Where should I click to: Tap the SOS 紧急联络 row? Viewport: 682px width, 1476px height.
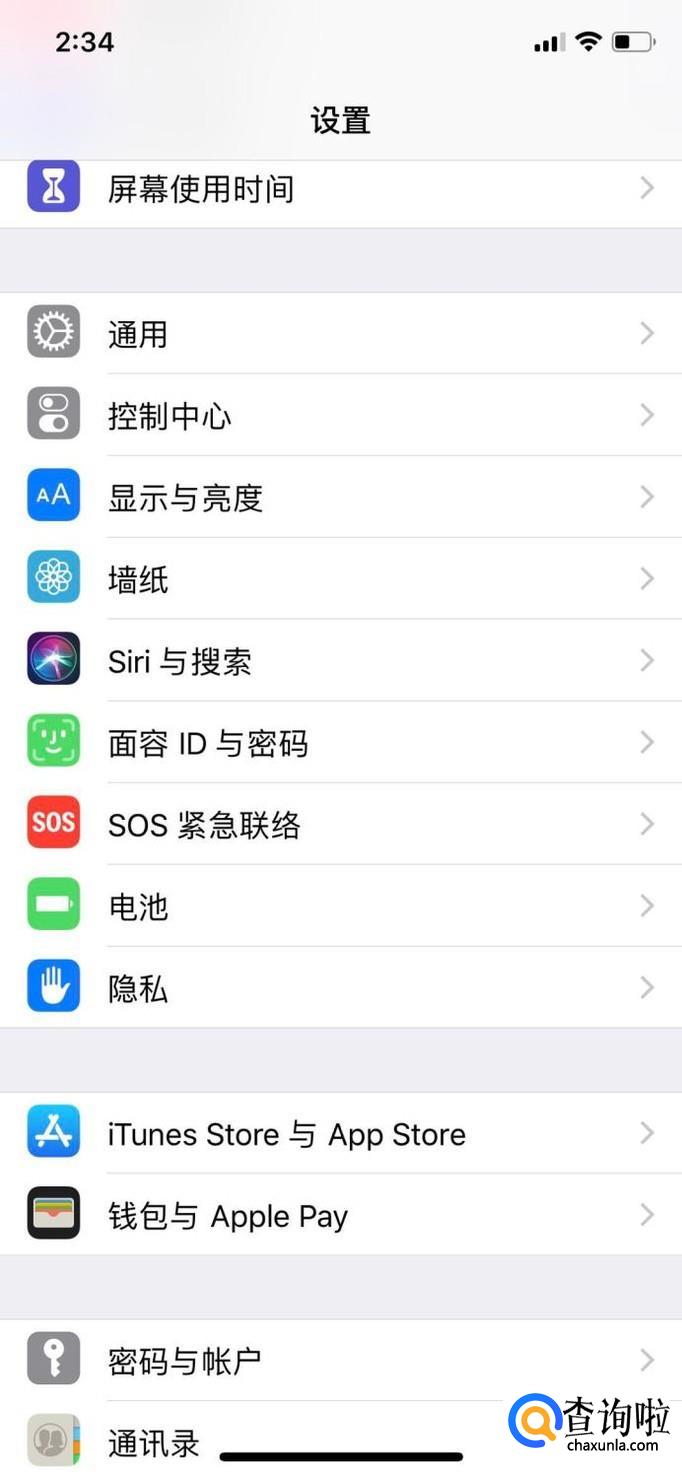pyautogui.click(x=341, y=826)
